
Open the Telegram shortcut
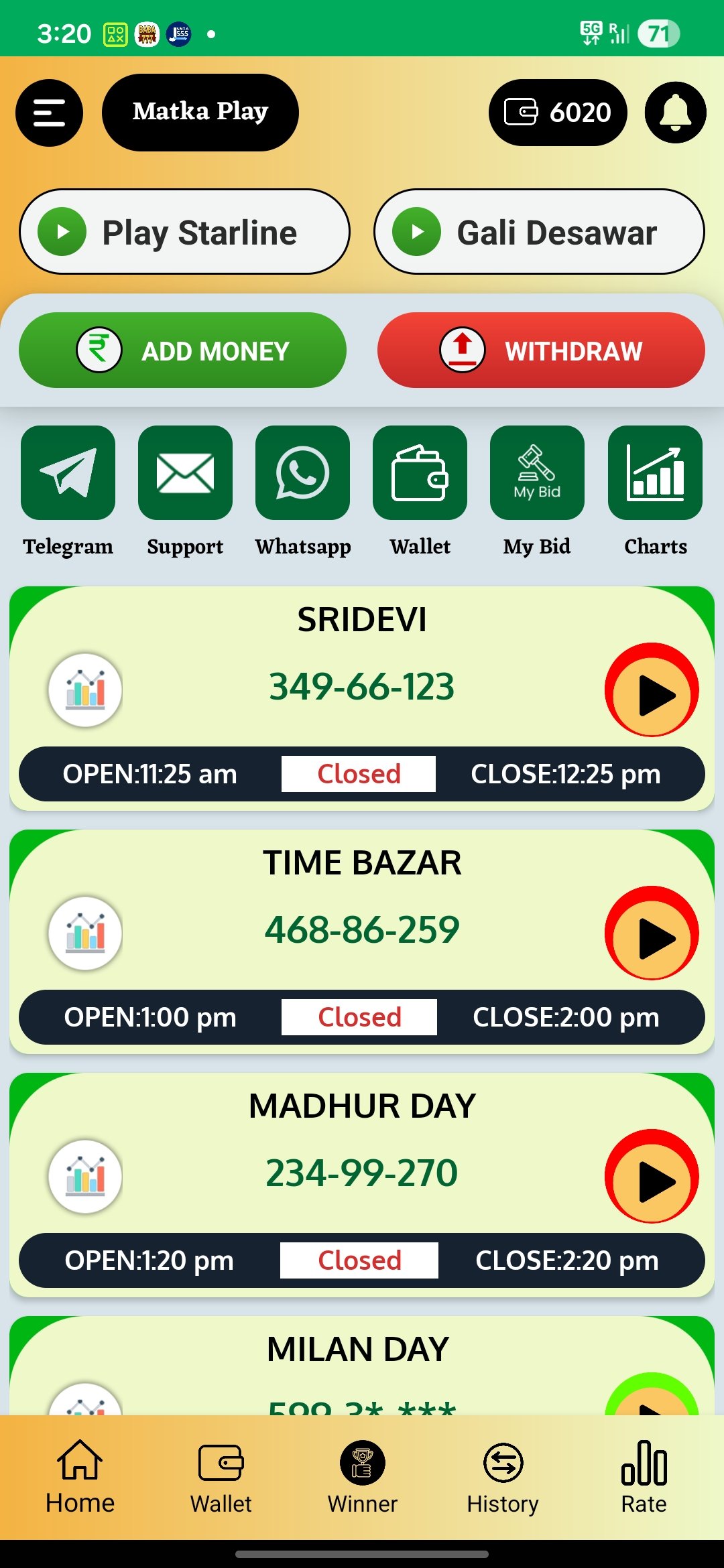[x=68, y=473]
